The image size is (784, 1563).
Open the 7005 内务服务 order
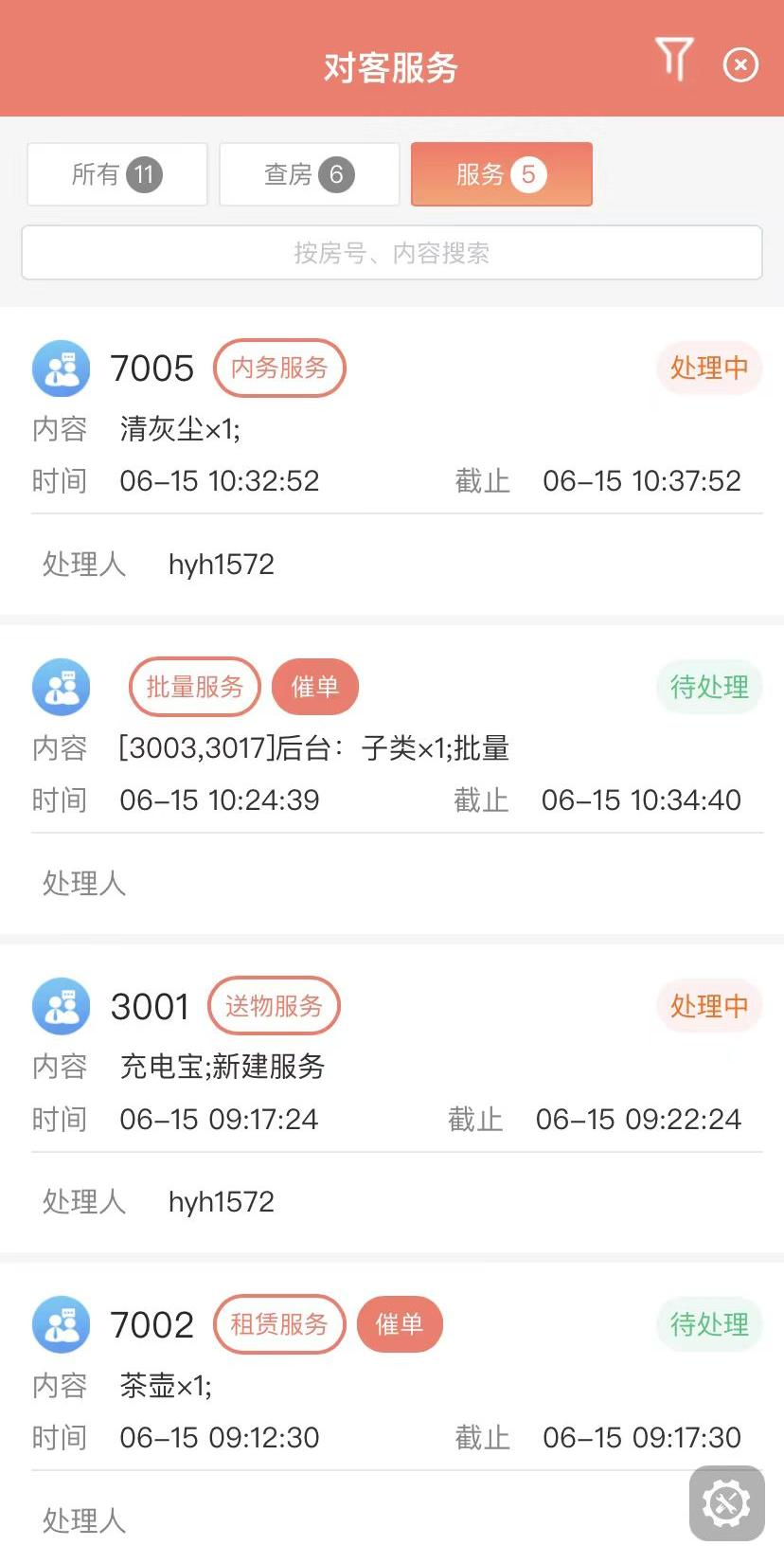(x=392, y=461)
